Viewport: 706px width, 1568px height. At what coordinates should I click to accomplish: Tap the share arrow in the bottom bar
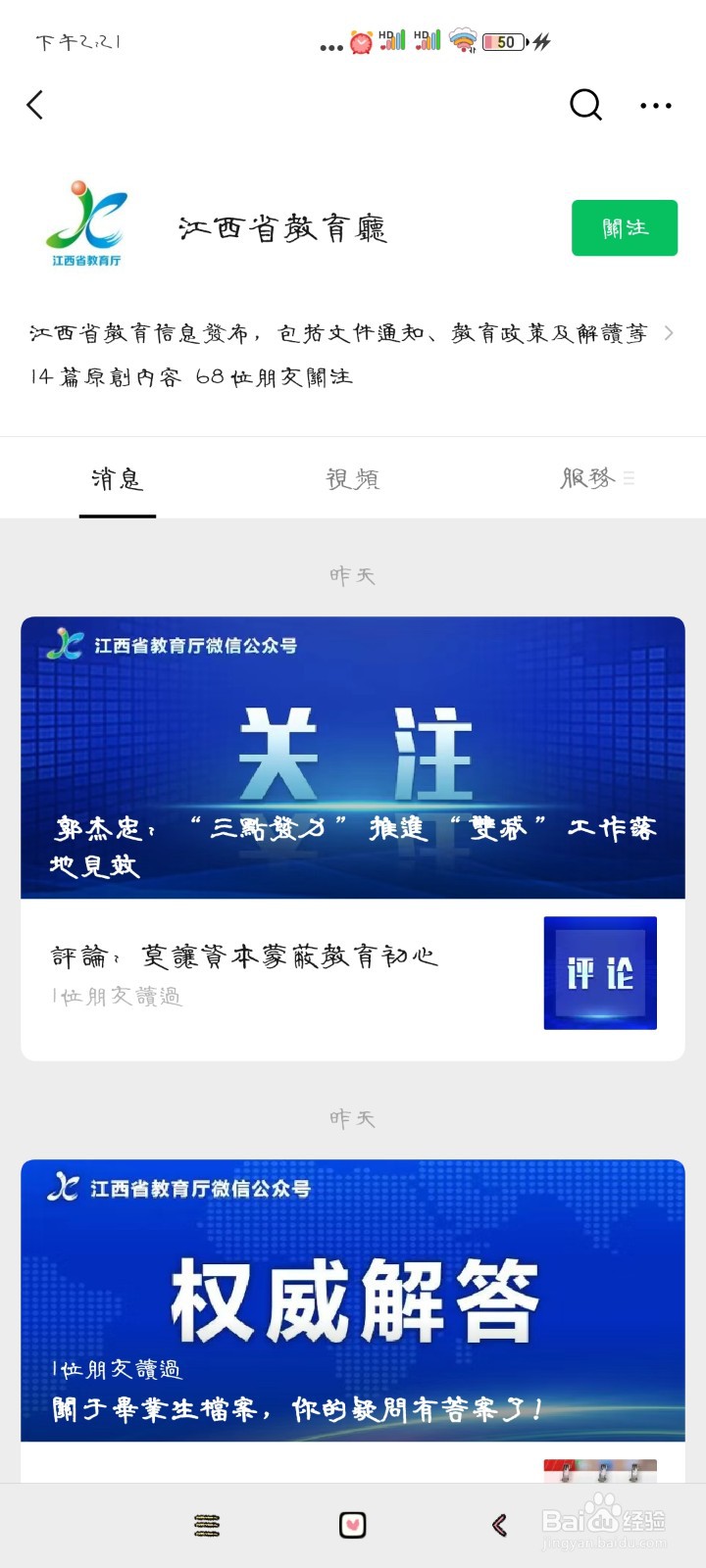pyautogui.click(x=500, y=1525)
